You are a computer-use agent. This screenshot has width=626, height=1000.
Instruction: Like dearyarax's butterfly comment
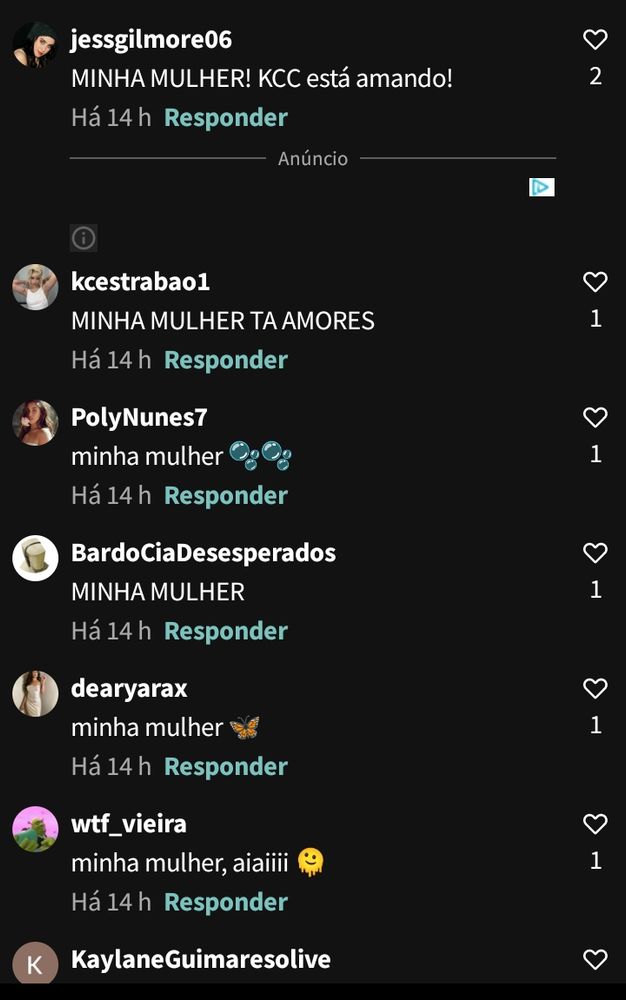(595, 688)
